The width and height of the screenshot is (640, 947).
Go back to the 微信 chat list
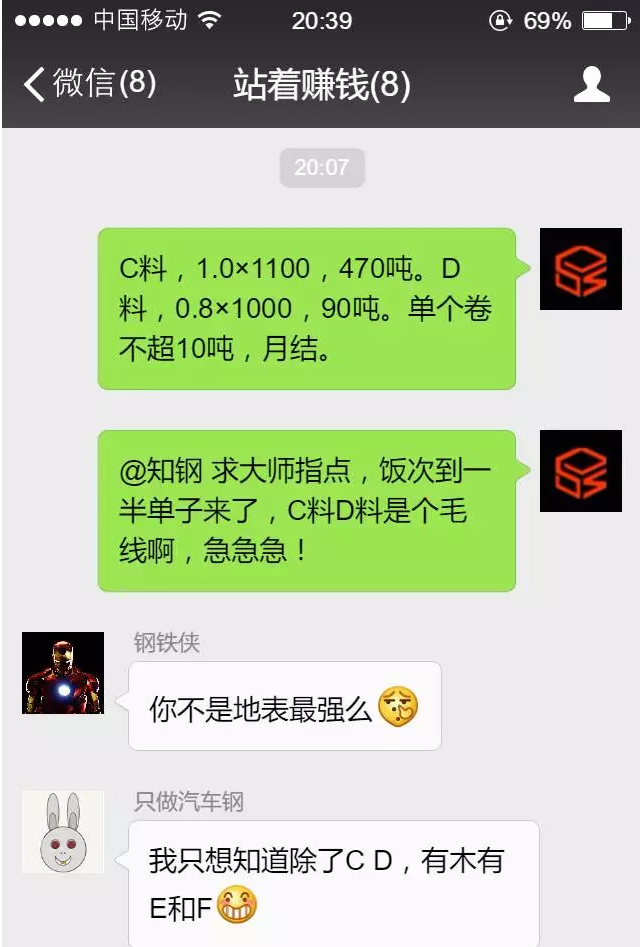(88, 84)
